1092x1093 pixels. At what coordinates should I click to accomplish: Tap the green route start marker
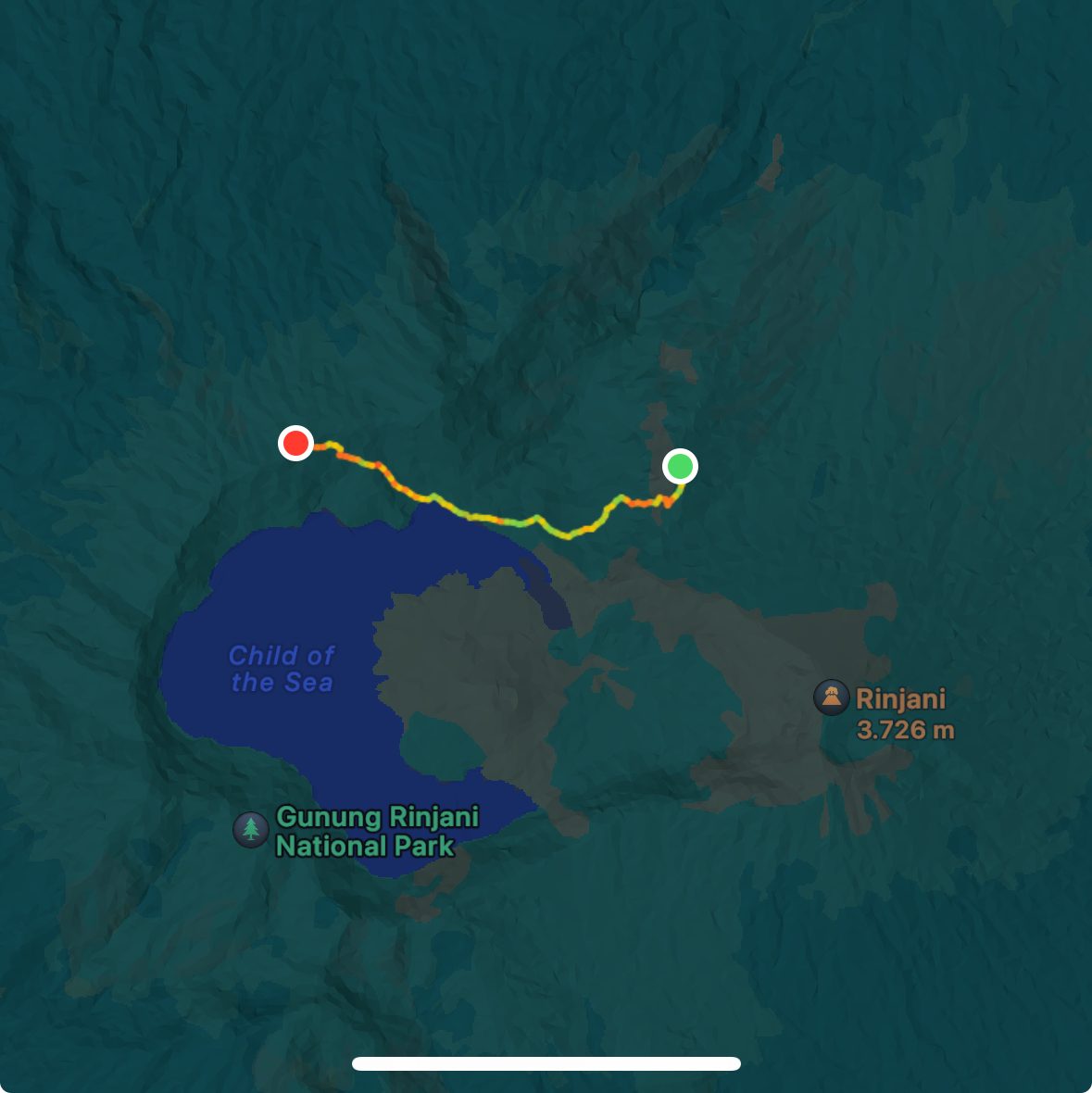pyautogui.click(x=680, y=466)
